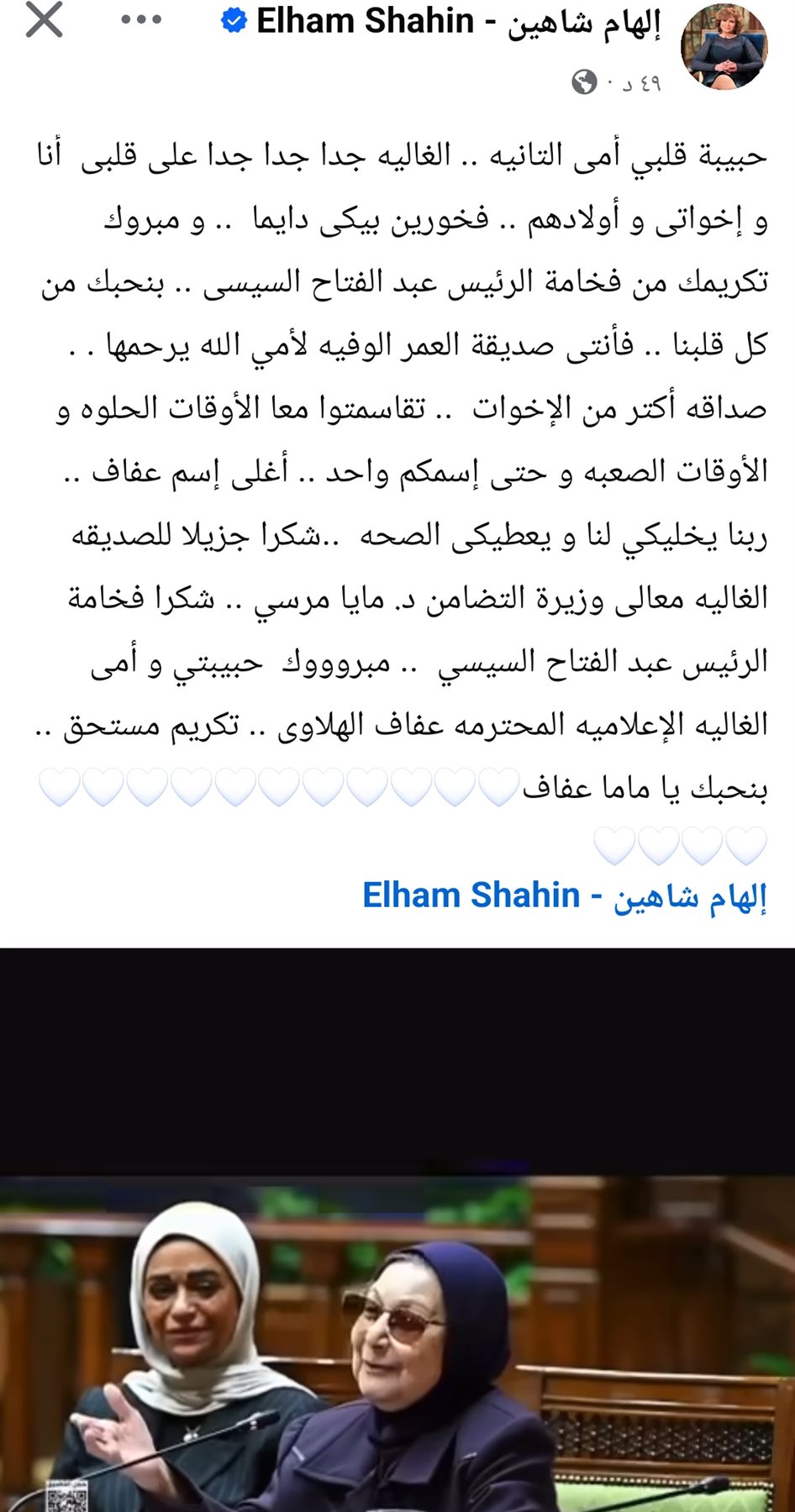The image size is (795, 1512).
Task: Dismiss this post with the X
Action: pos(45,20)
